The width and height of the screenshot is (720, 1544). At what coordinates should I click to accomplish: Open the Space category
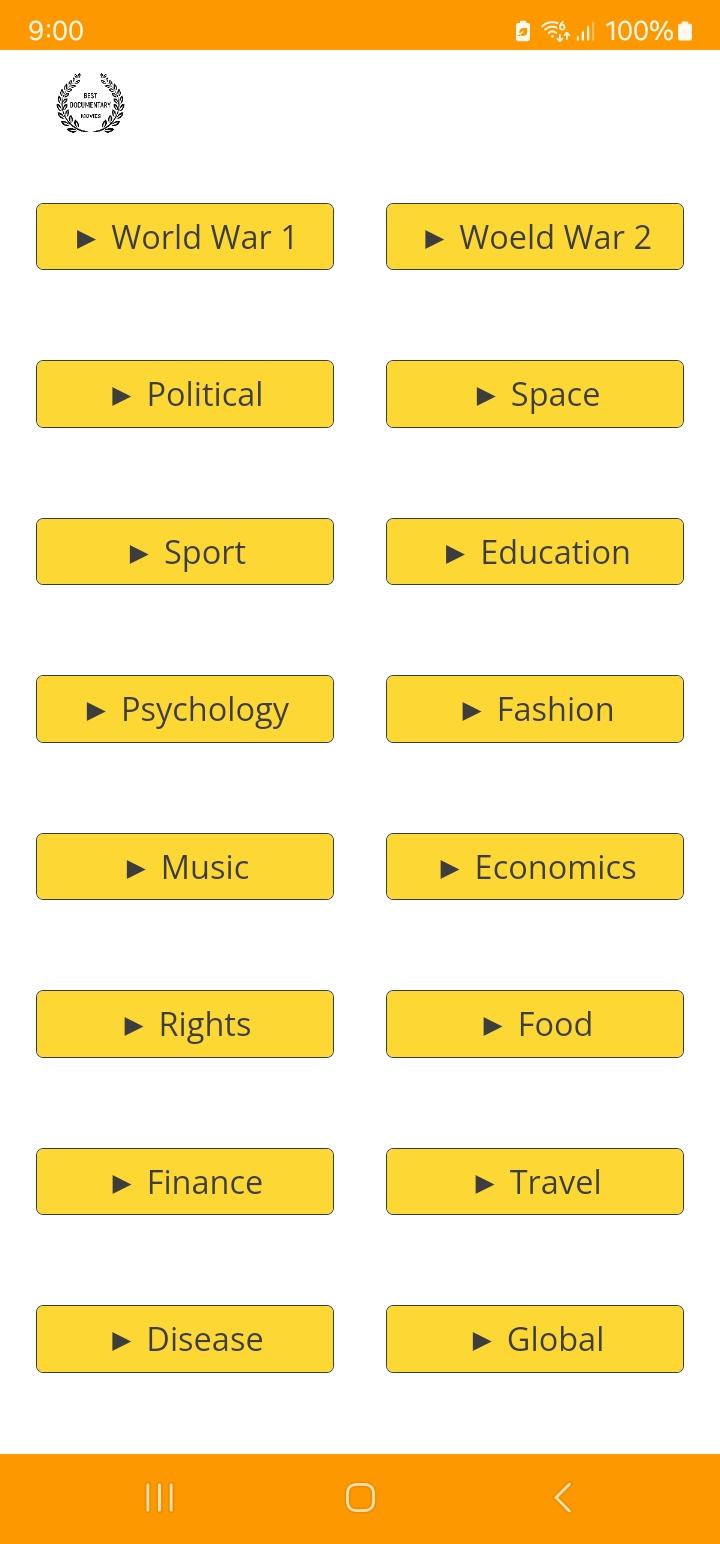click(535, 394)
